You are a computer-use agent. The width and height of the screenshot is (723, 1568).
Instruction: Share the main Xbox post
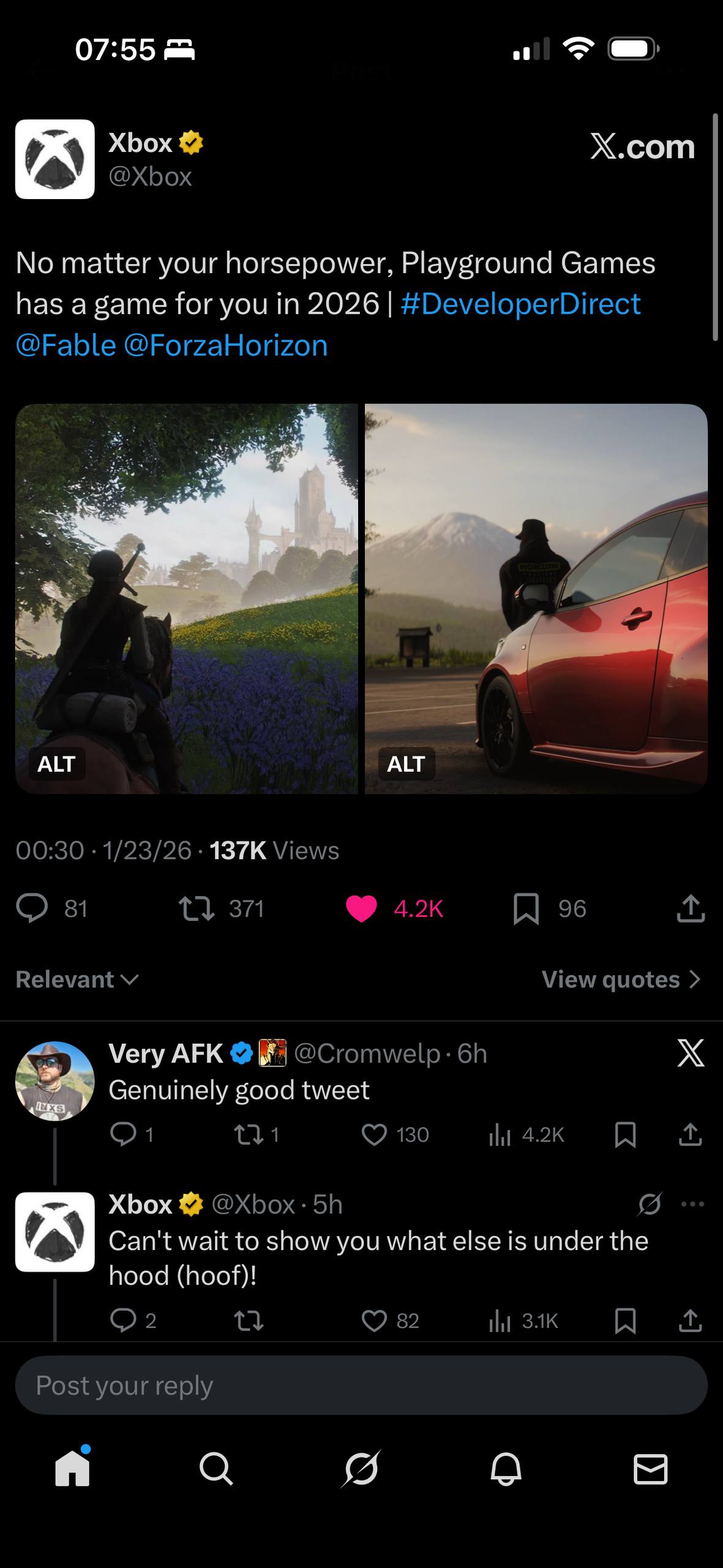[x=691, y=908]
